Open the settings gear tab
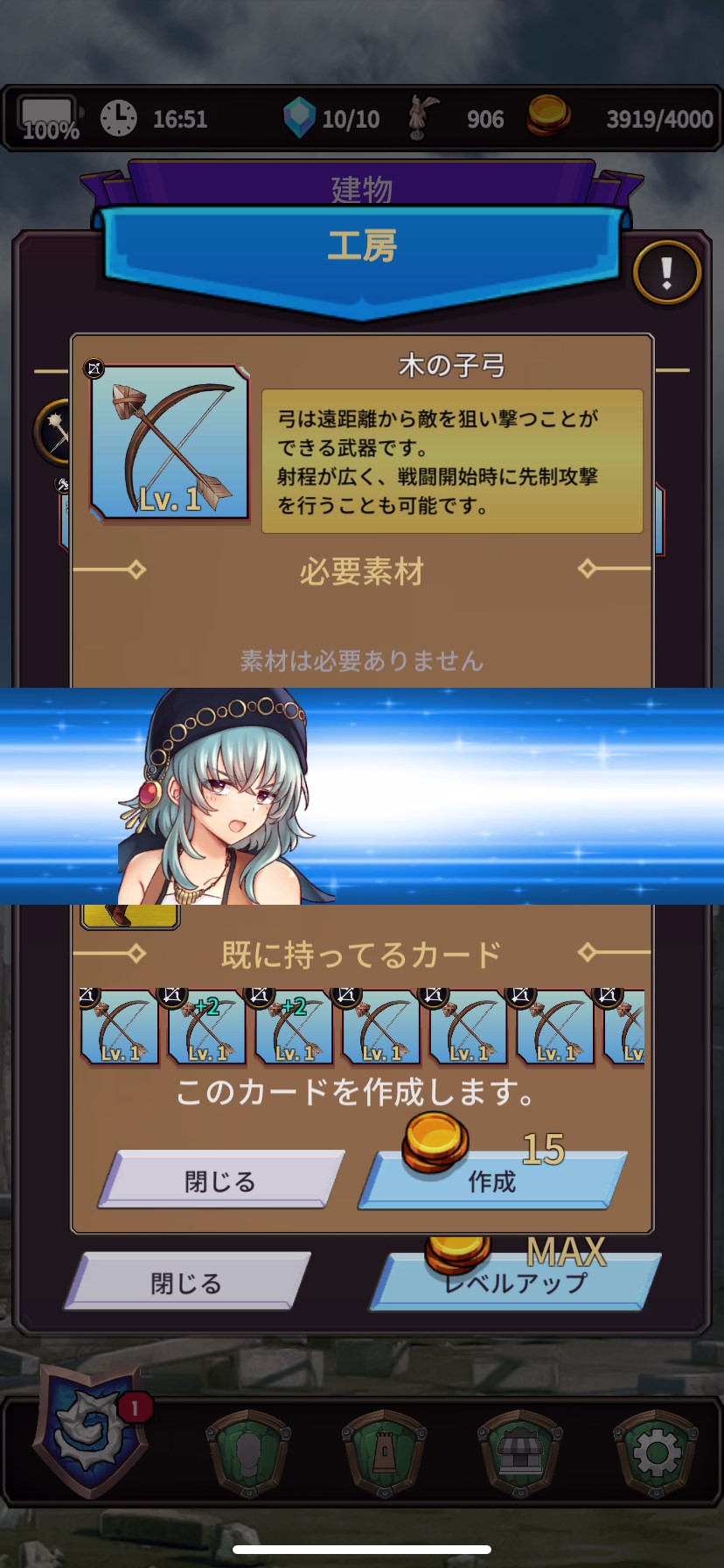 point(656,1454)
